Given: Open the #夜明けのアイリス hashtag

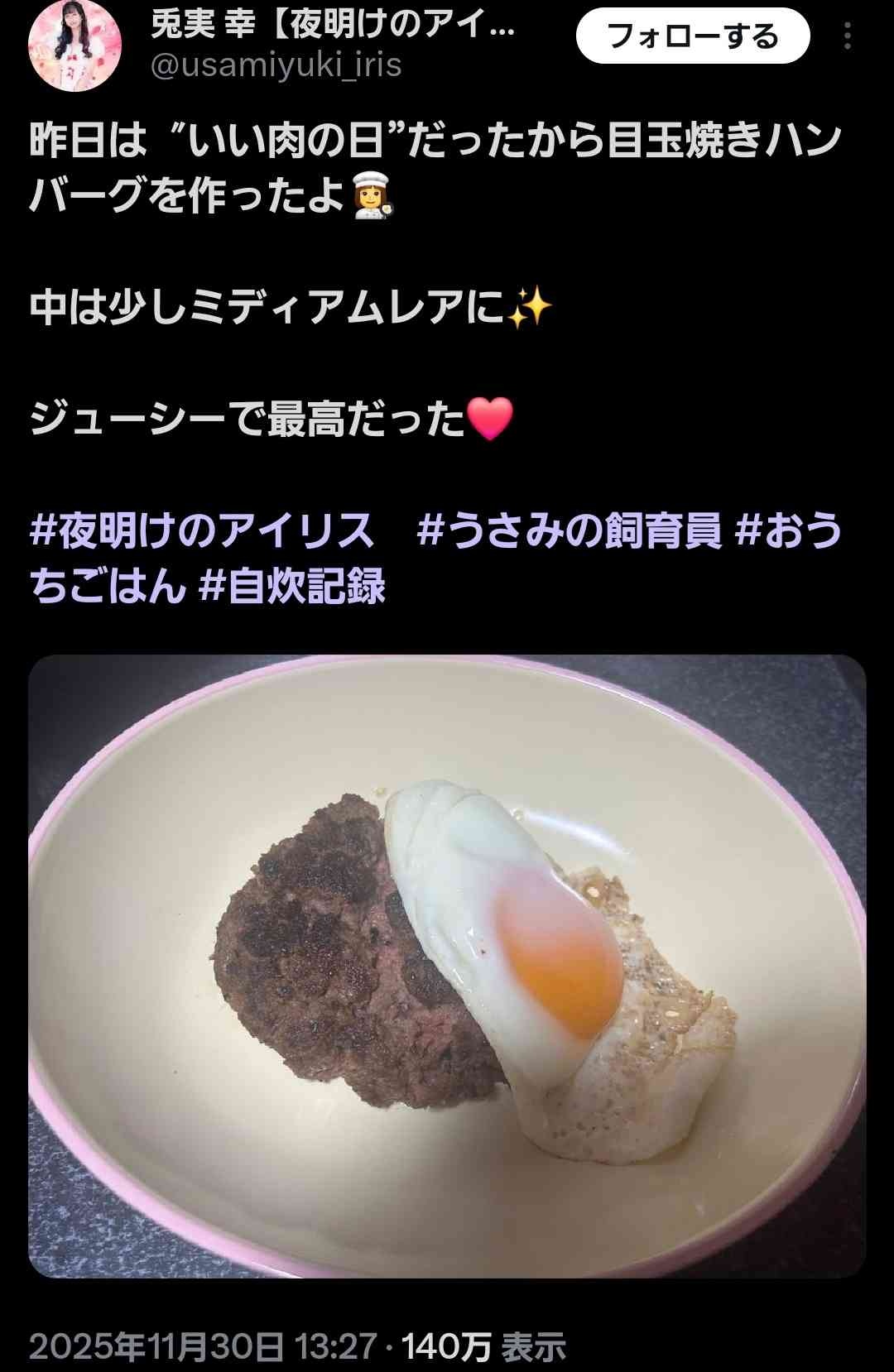Looking at the screenshot, I should click(x=203, y=530).
